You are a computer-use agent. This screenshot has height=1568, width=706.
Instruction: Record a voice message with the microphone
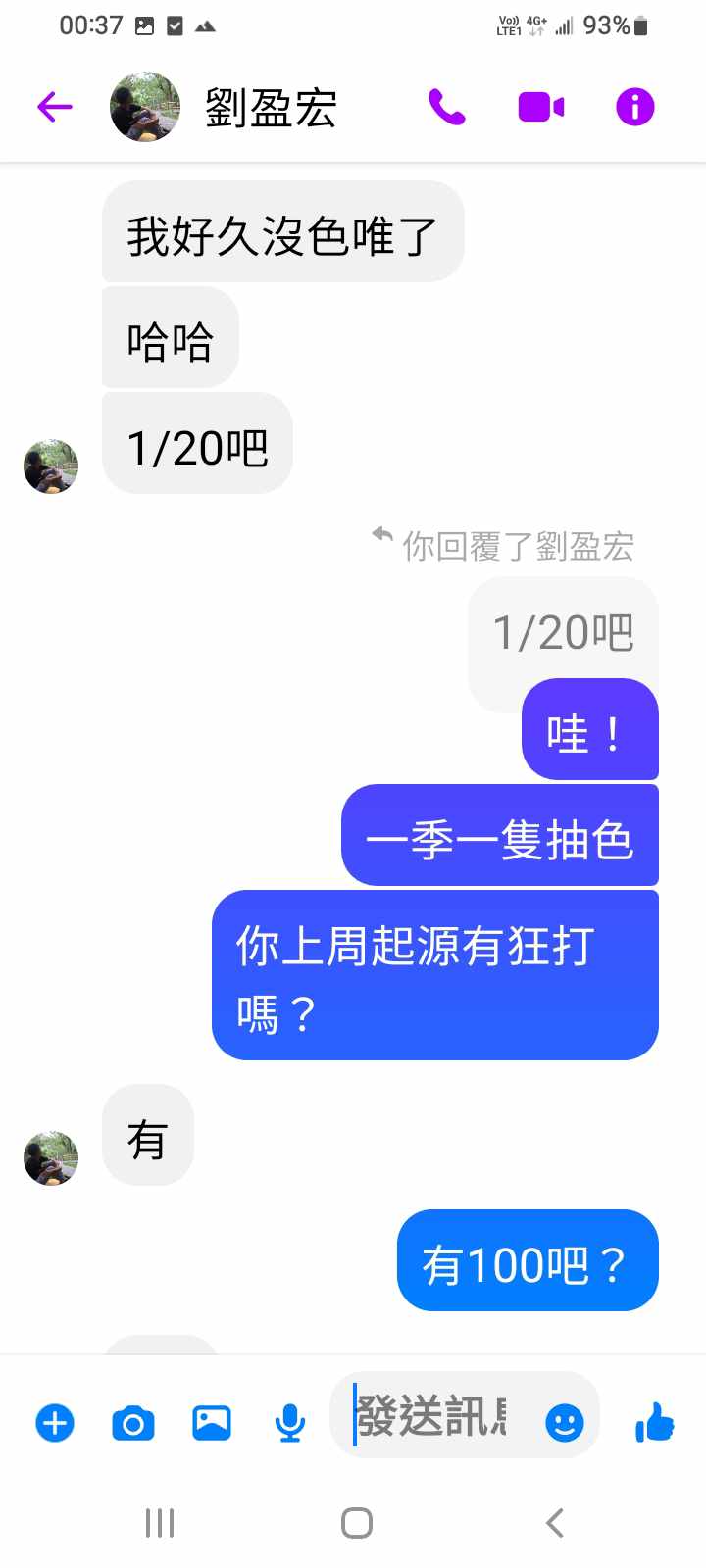289,1422
